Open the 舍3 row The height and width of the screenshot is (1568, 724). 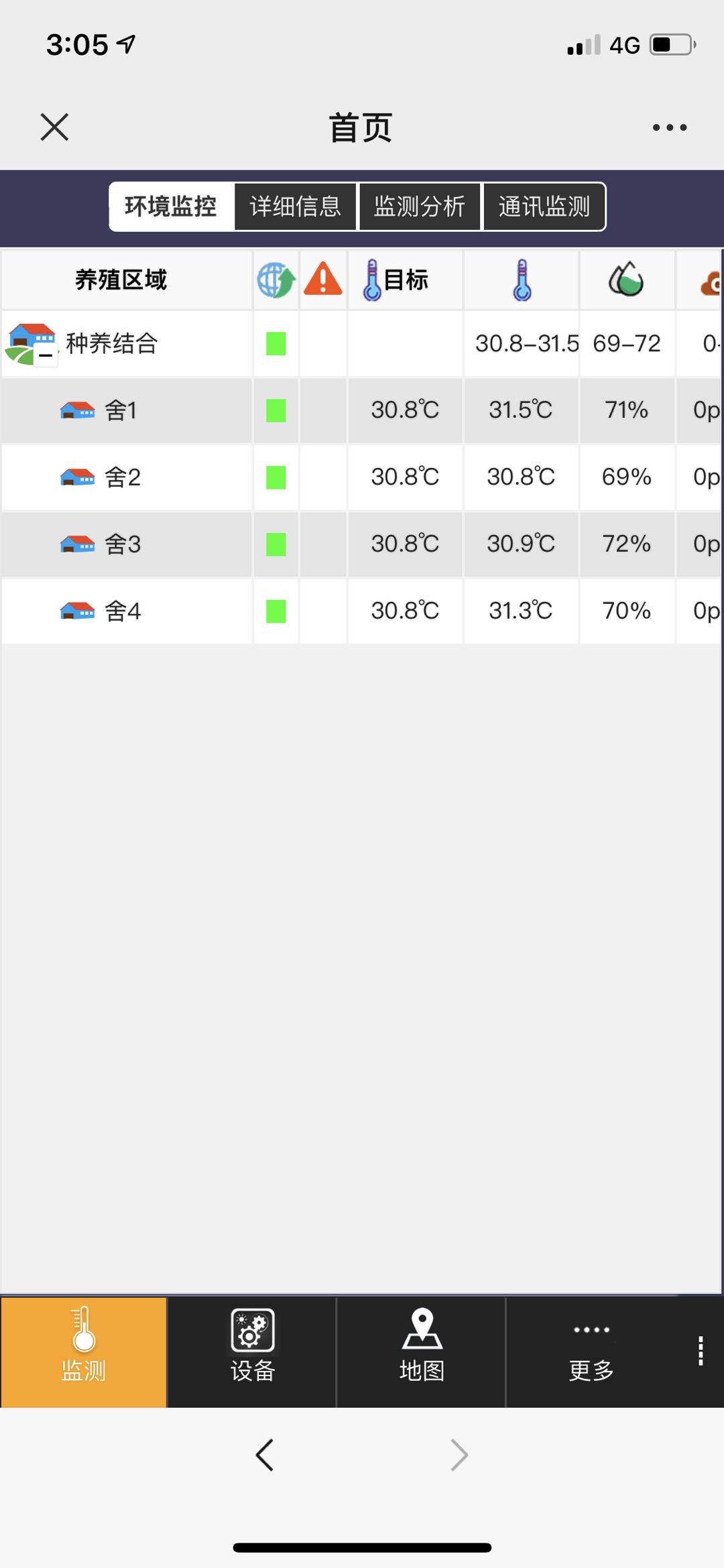pyautogui.click(x=361, y=544)
